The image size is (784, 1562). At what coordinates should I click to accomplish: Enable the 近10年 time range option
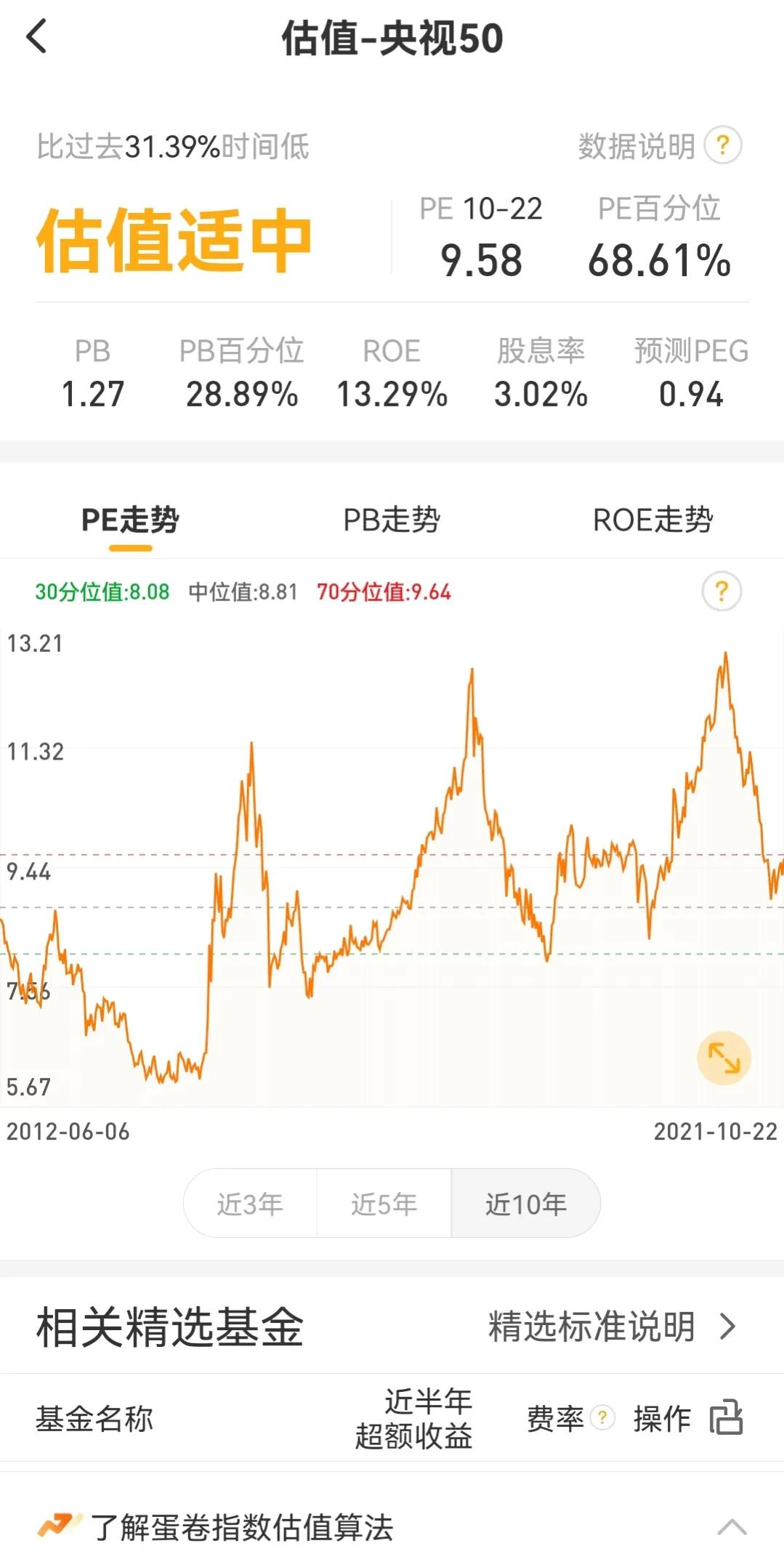click(526, 1204)
